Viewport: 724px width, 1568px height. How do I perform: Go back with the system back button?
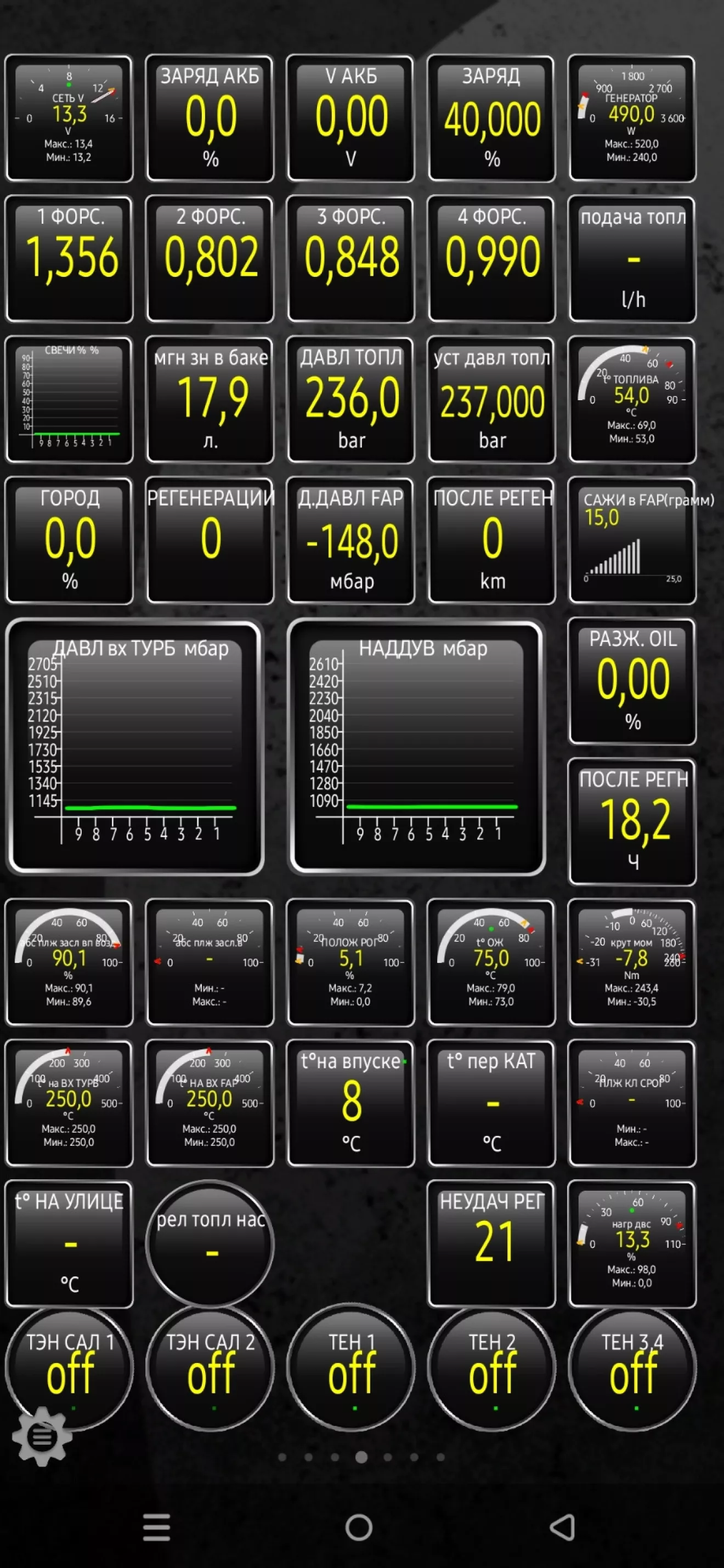click(563, 1527)
